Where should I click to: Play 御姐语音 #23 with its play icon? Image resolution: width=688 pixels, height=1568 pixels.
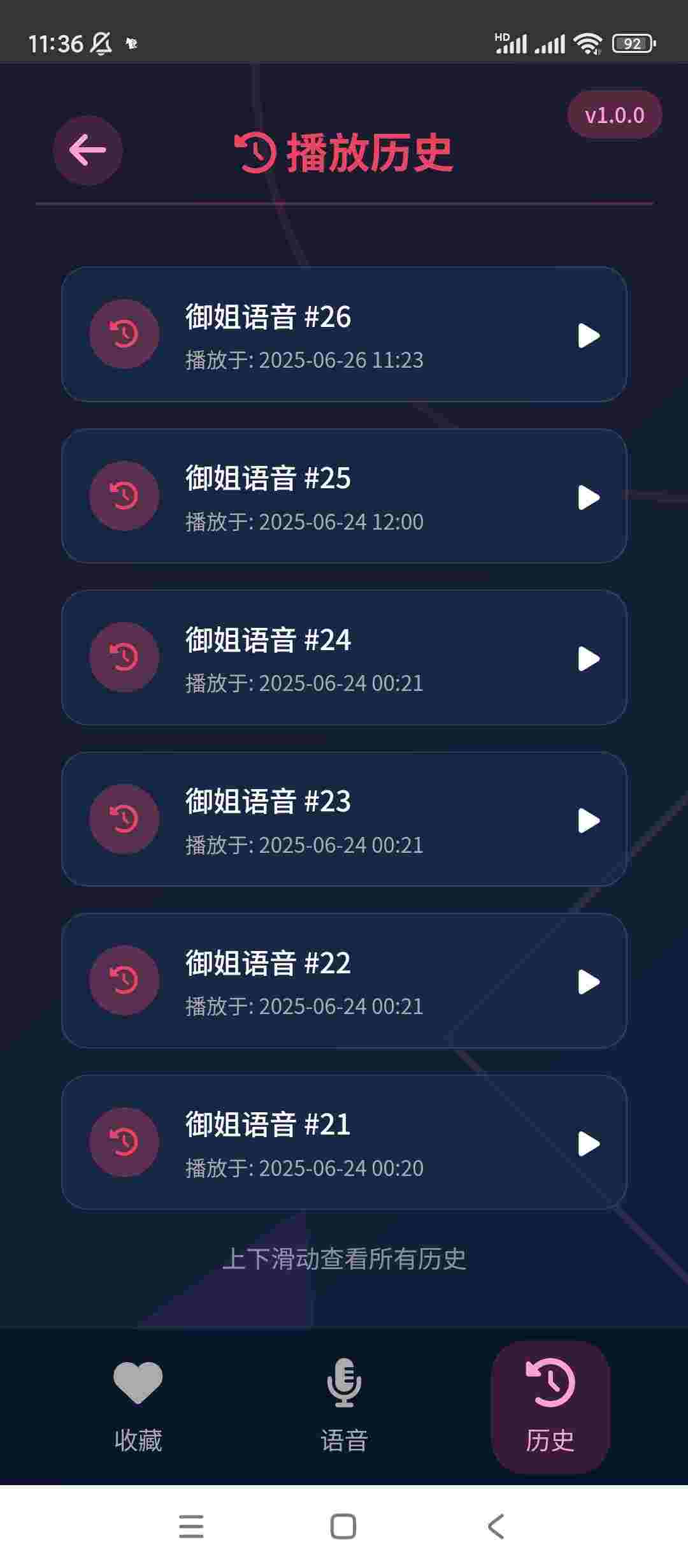click(588, 820)
